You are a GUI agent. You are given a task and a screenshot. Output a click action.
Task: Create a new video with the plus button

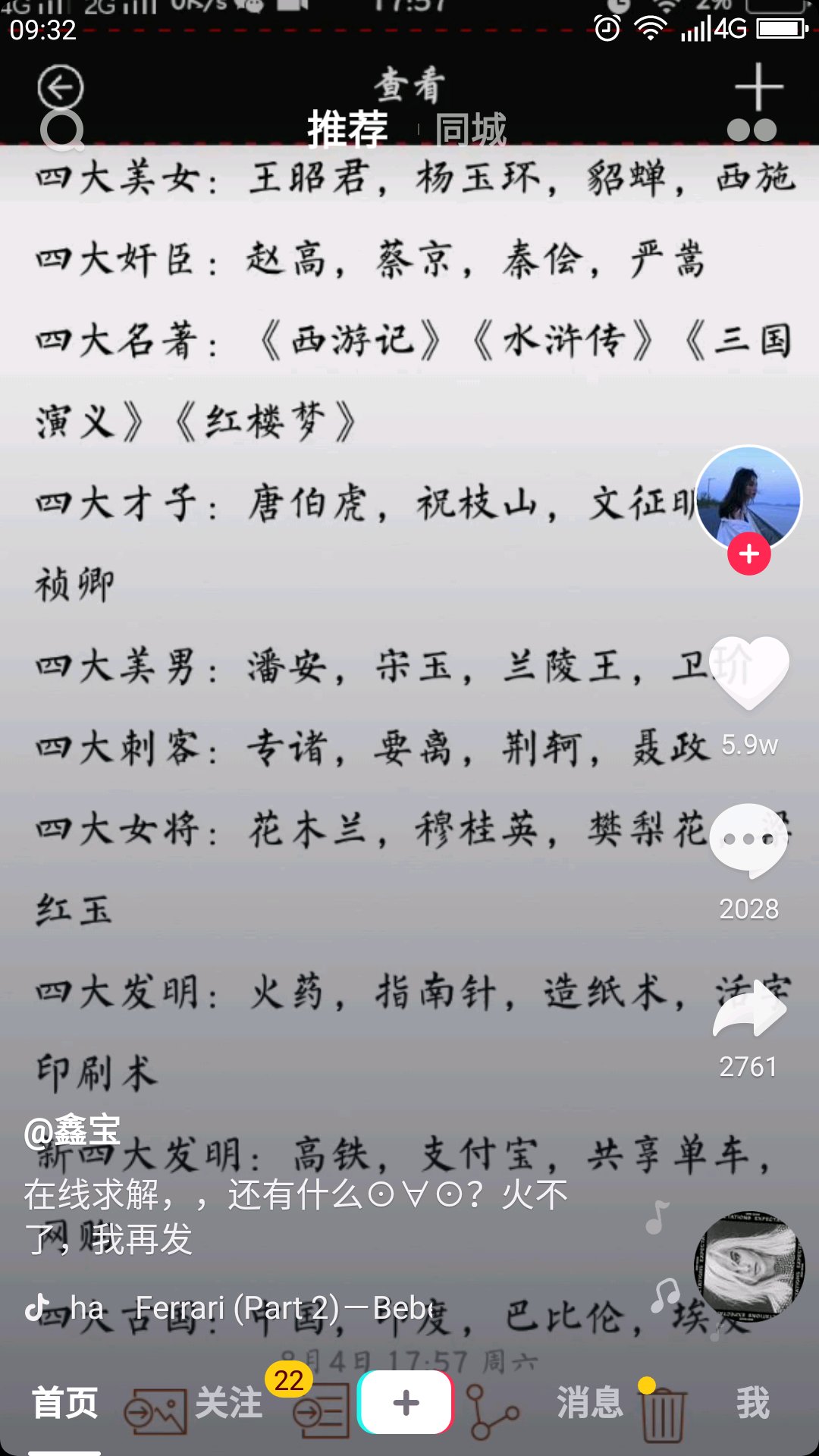(x=406, y=1402)
